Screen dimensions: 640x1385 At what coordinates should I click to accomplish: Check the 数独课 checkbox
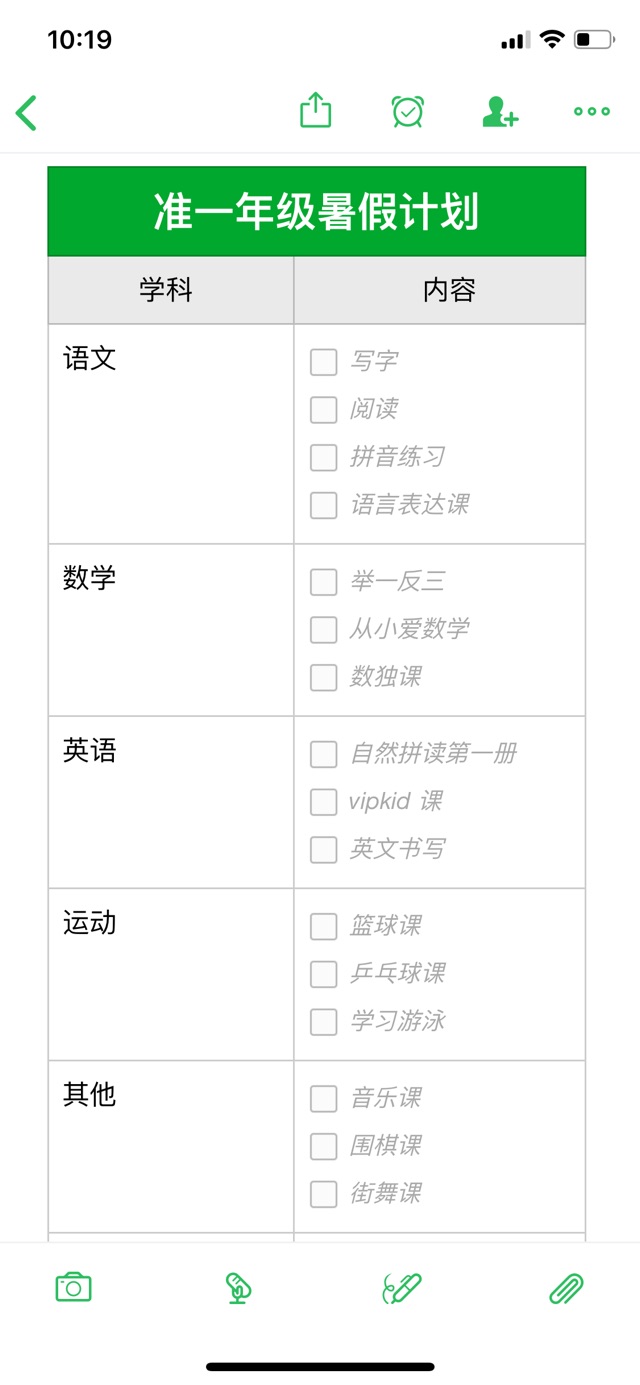[323, 678]
